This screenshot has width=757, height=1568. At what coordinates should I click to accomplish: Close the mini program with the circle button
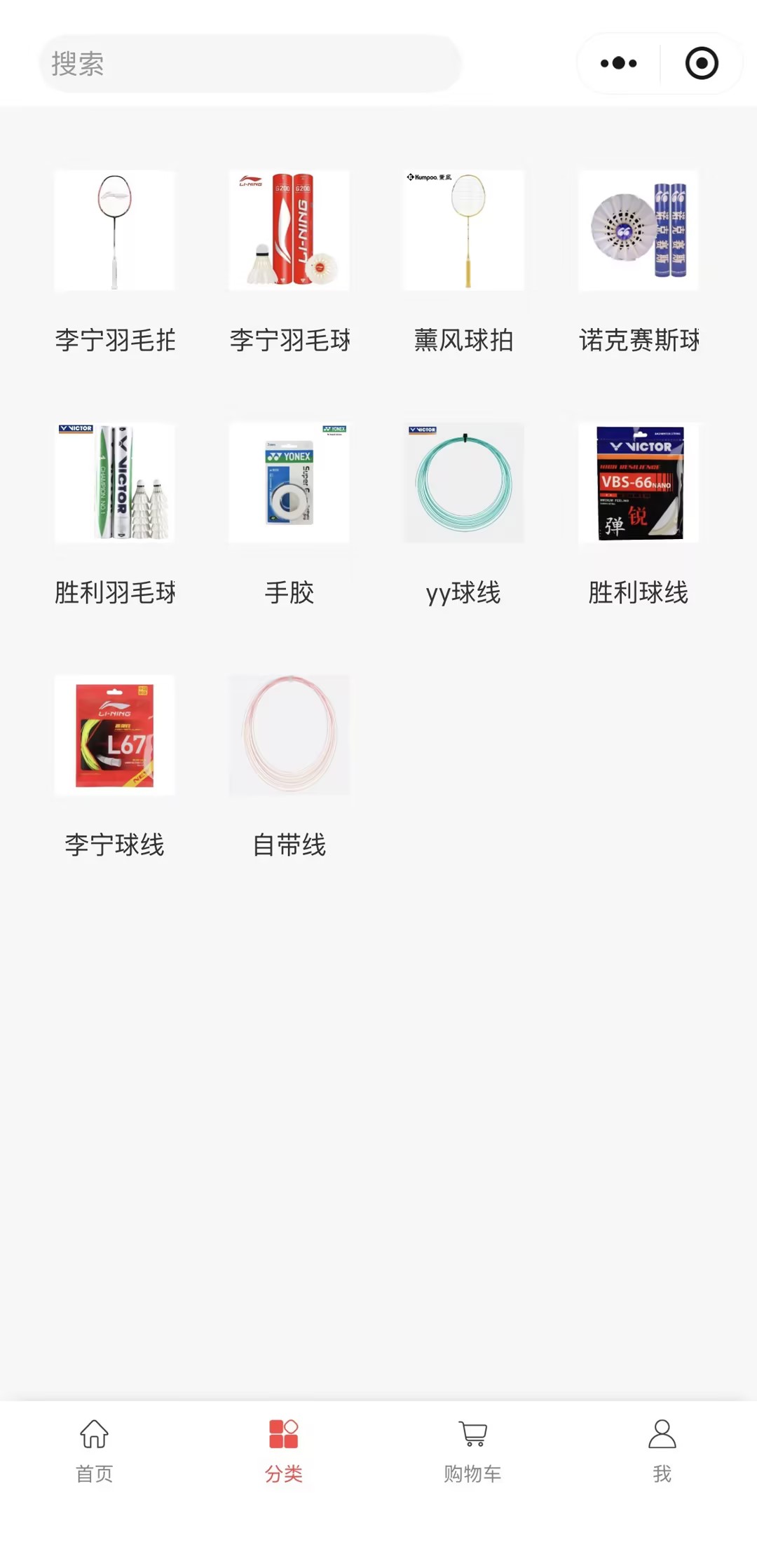701,64
